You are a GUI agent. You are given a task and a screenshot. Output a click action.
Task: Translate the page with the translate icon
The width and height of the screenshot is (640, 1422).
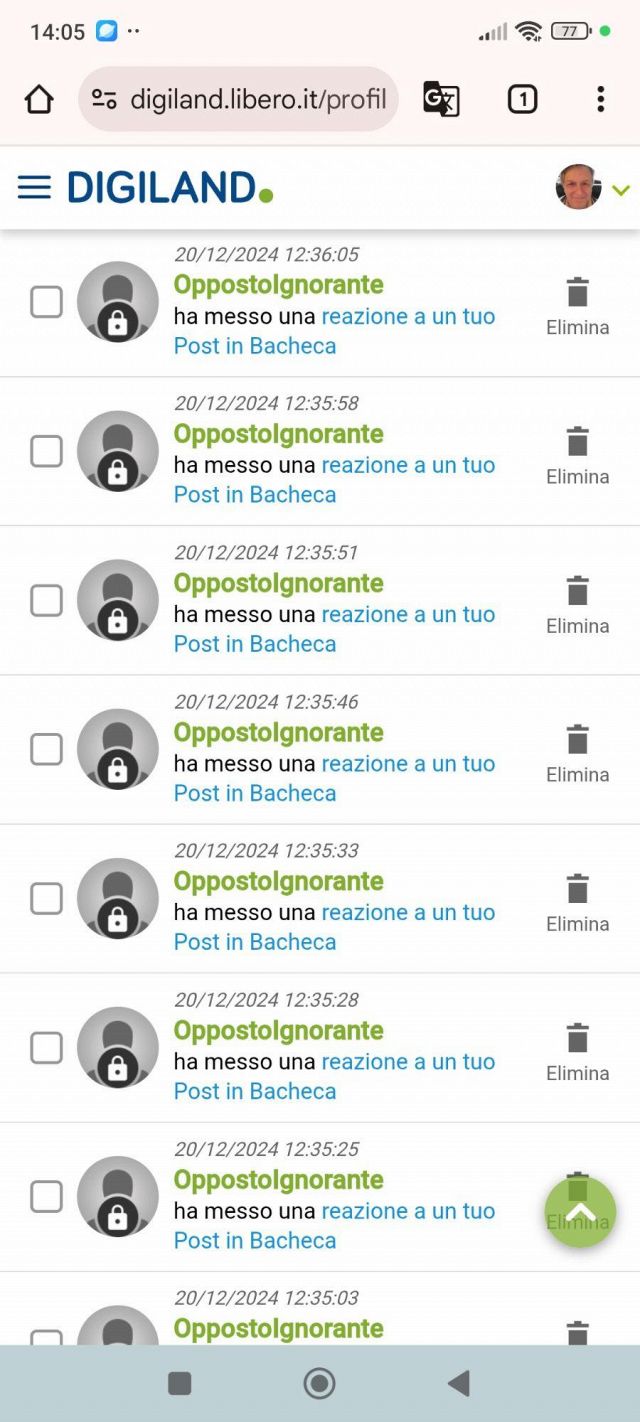tap(441, 99)
